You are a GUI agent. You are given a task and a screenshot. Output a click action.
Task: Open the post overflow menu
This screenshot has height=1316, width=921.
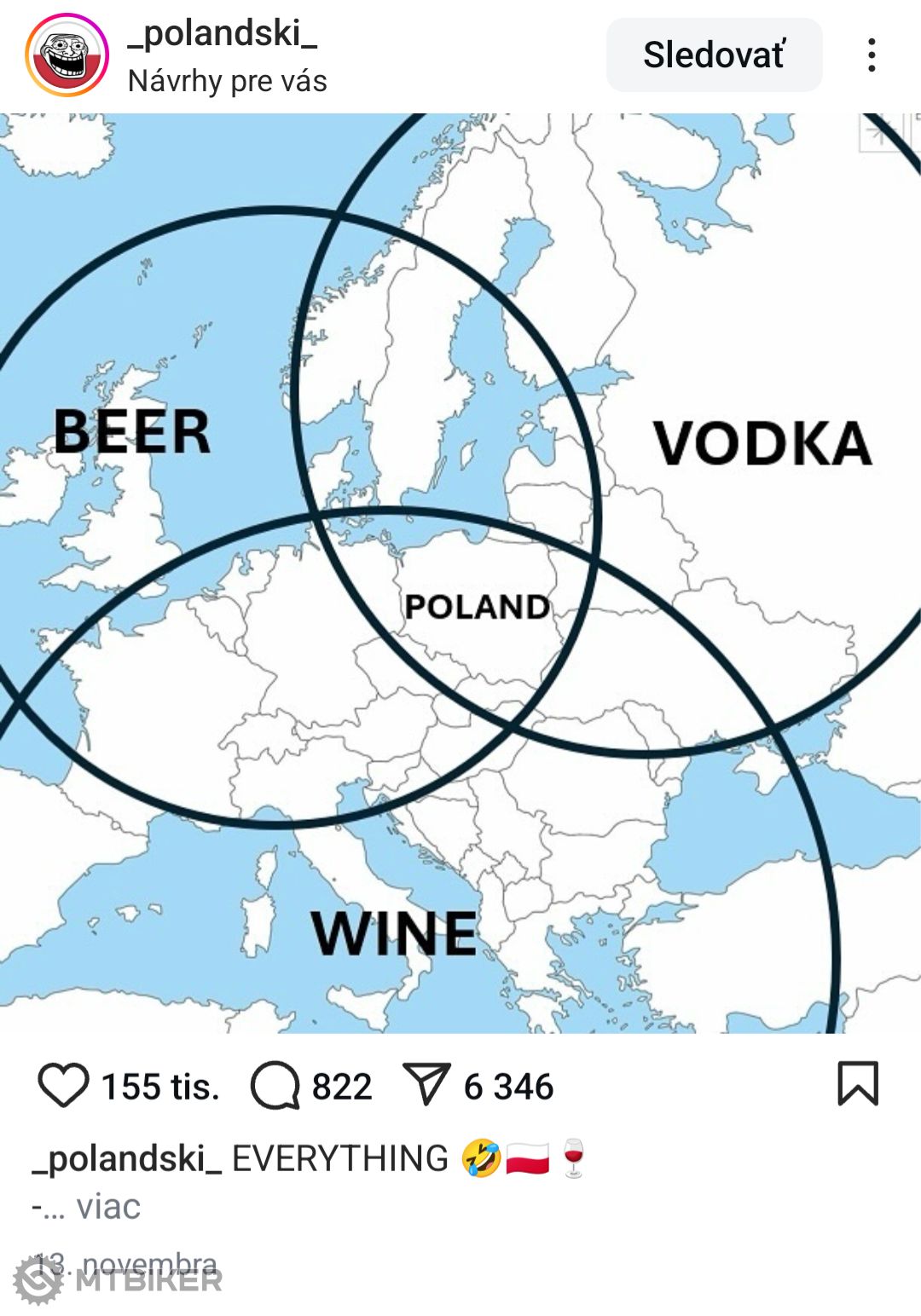click(871, 55)
